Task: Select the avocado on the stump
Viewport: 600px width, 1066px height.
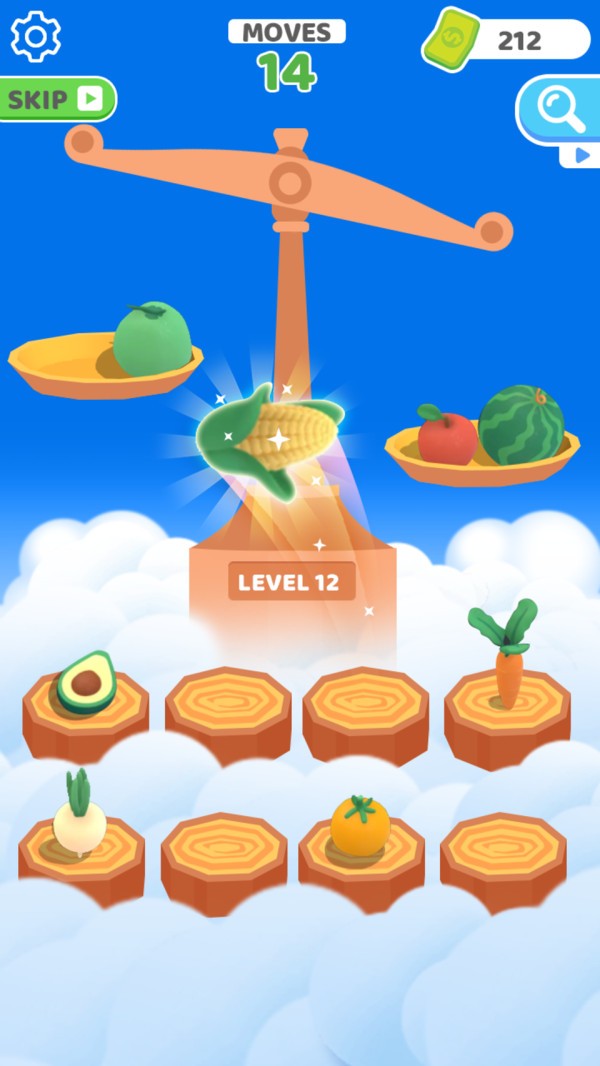Action: pos(86,682)
